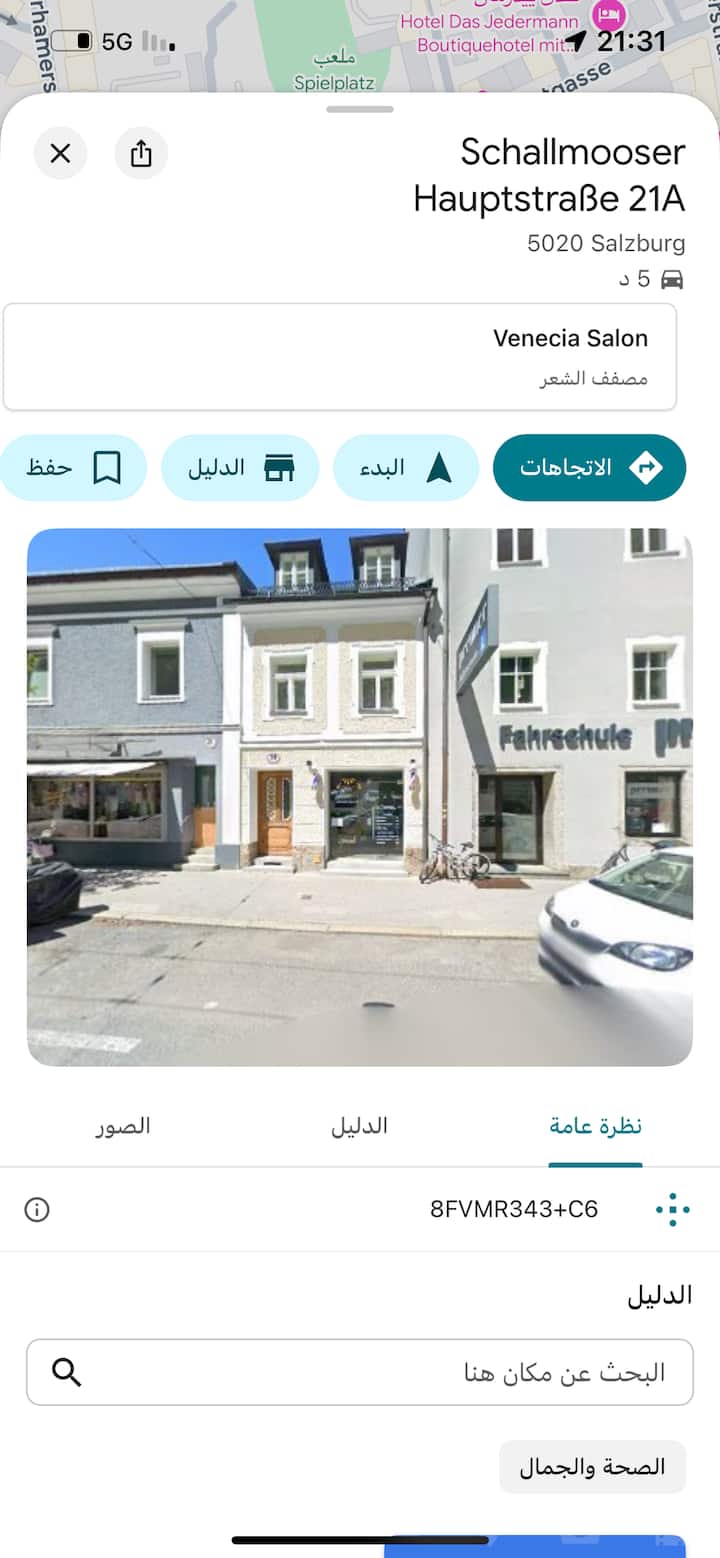Tap the البحث عن مكان هنا search field
Screen dimensions: 720x1558
[x=360, y=1372]
